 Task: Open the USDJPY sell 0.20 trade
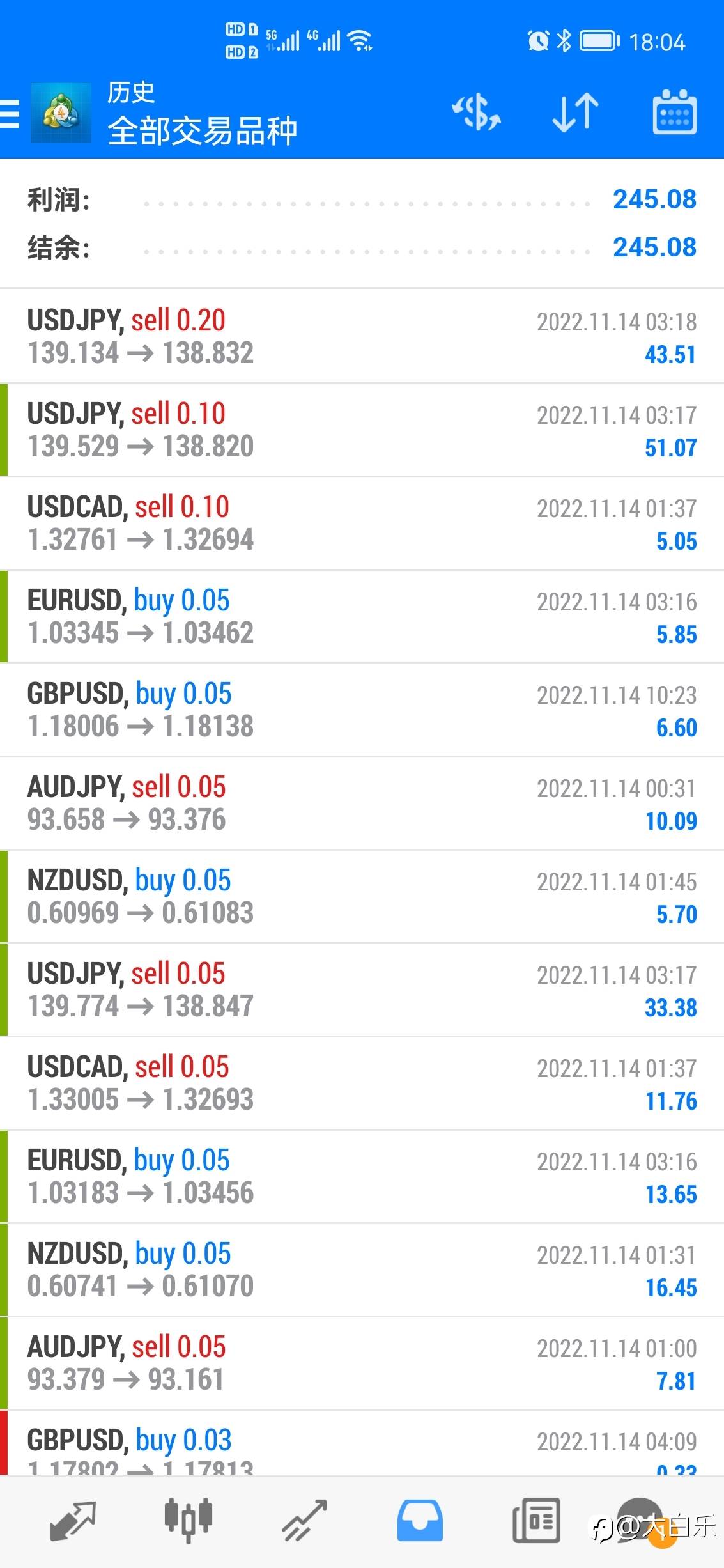tap(362, 336)
